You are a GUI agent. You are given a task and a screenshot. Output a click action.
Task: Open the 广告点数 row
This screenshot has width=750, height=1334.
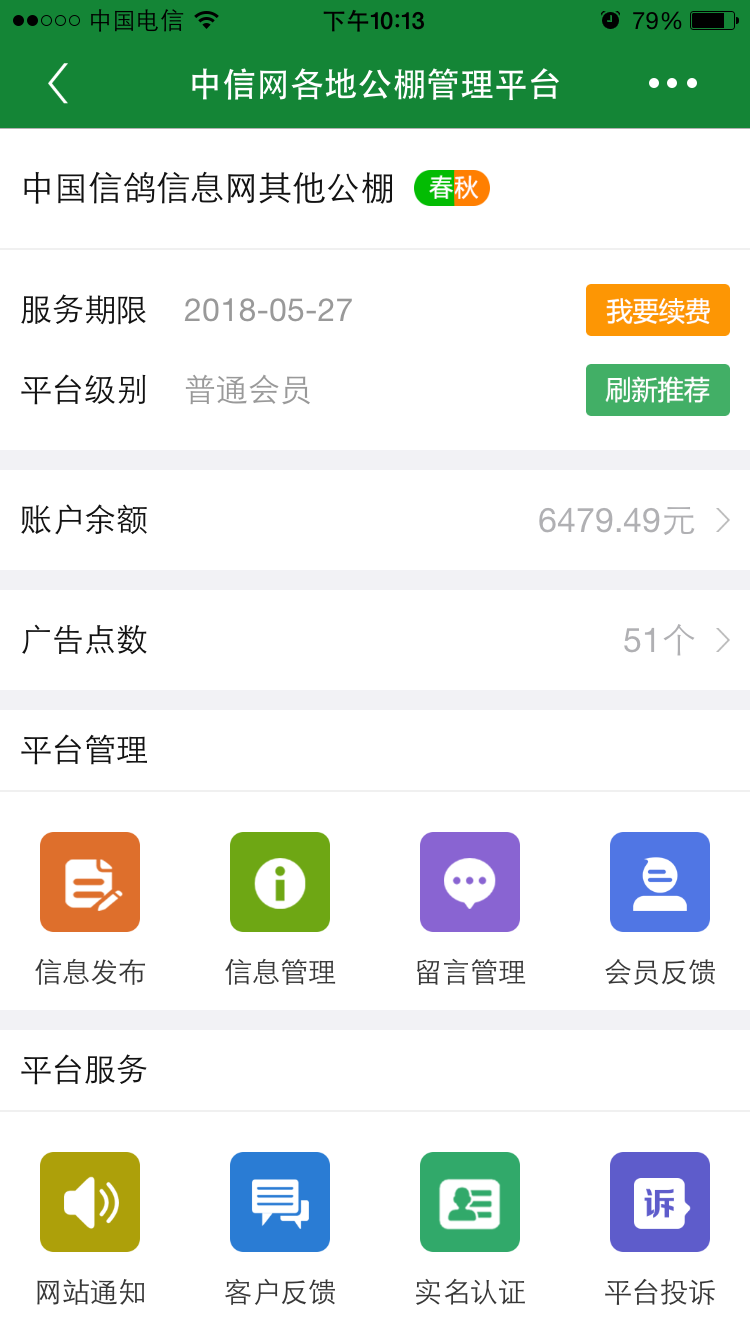click(375, 640)
